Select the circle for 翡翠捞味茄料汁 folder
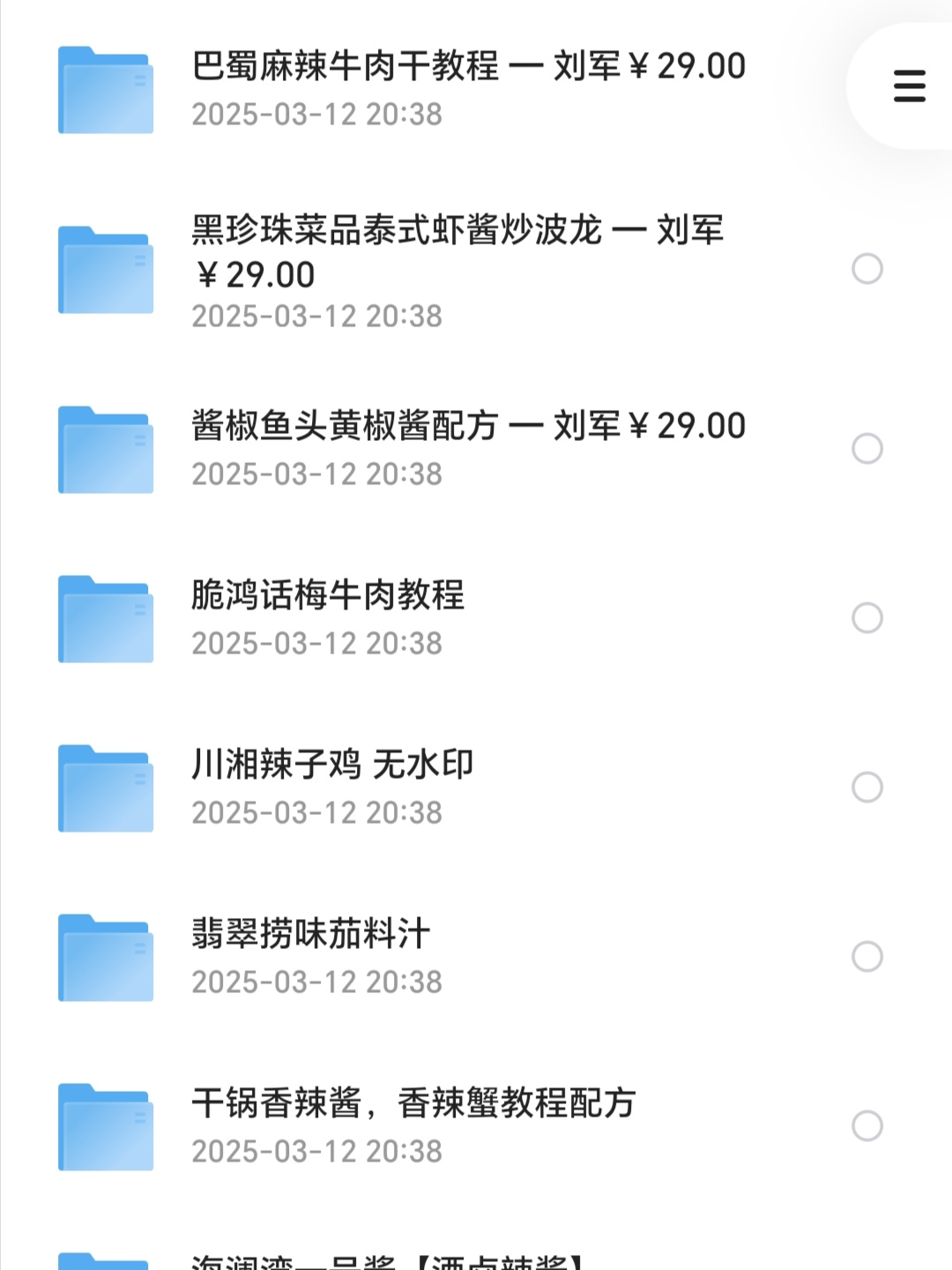Image resolution: width=952 pixels, height=1270 pixels. (x=867, y=957)
